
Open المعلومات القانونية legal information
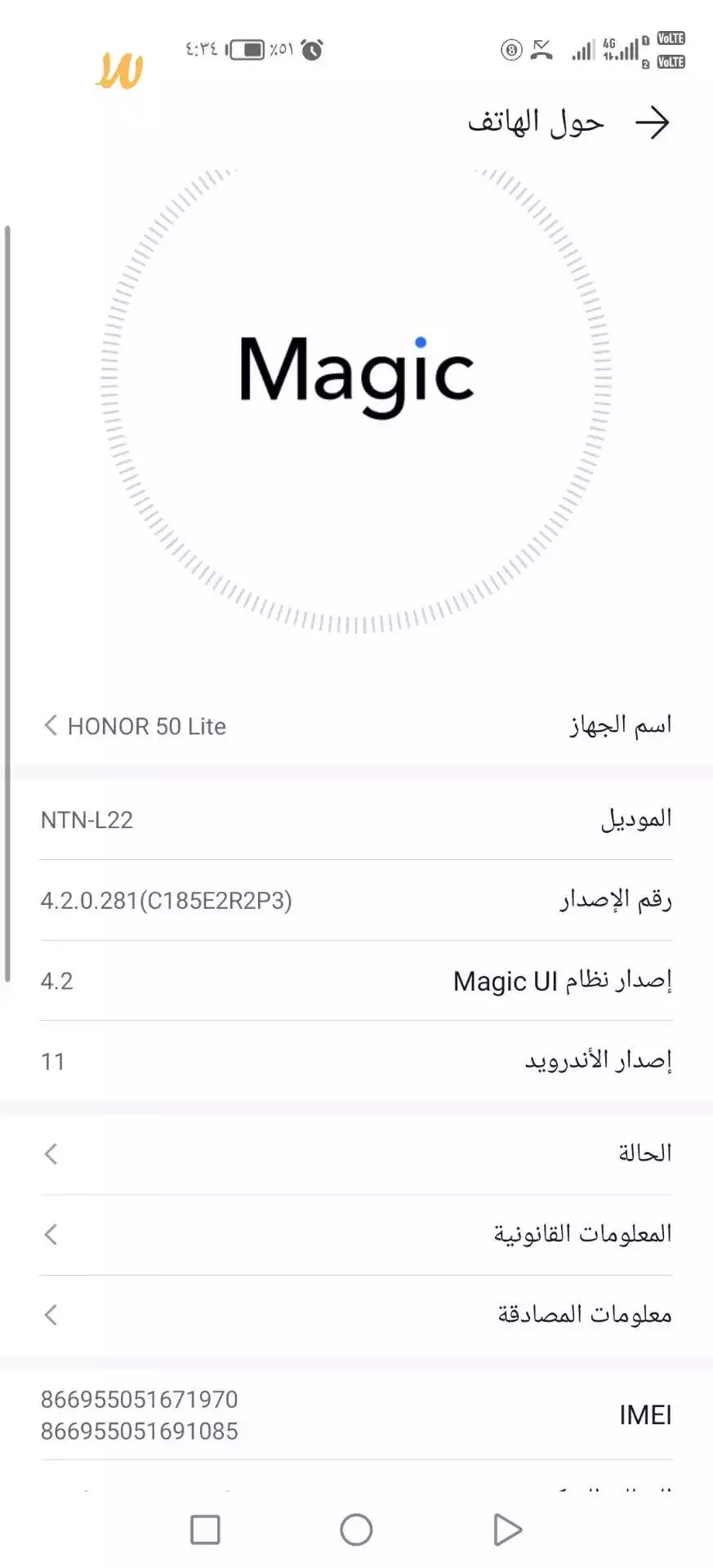pyautogui.click(x=356, y=1234)
